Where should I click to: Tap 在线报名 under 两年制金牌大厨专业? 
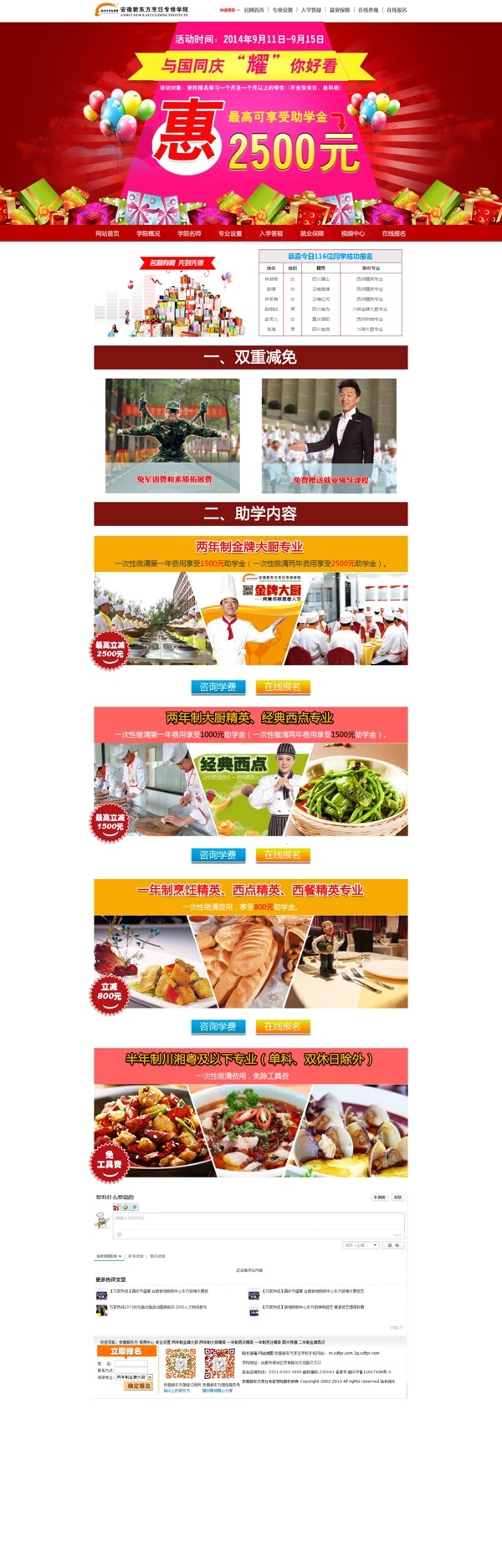click(x=283, y=687)
